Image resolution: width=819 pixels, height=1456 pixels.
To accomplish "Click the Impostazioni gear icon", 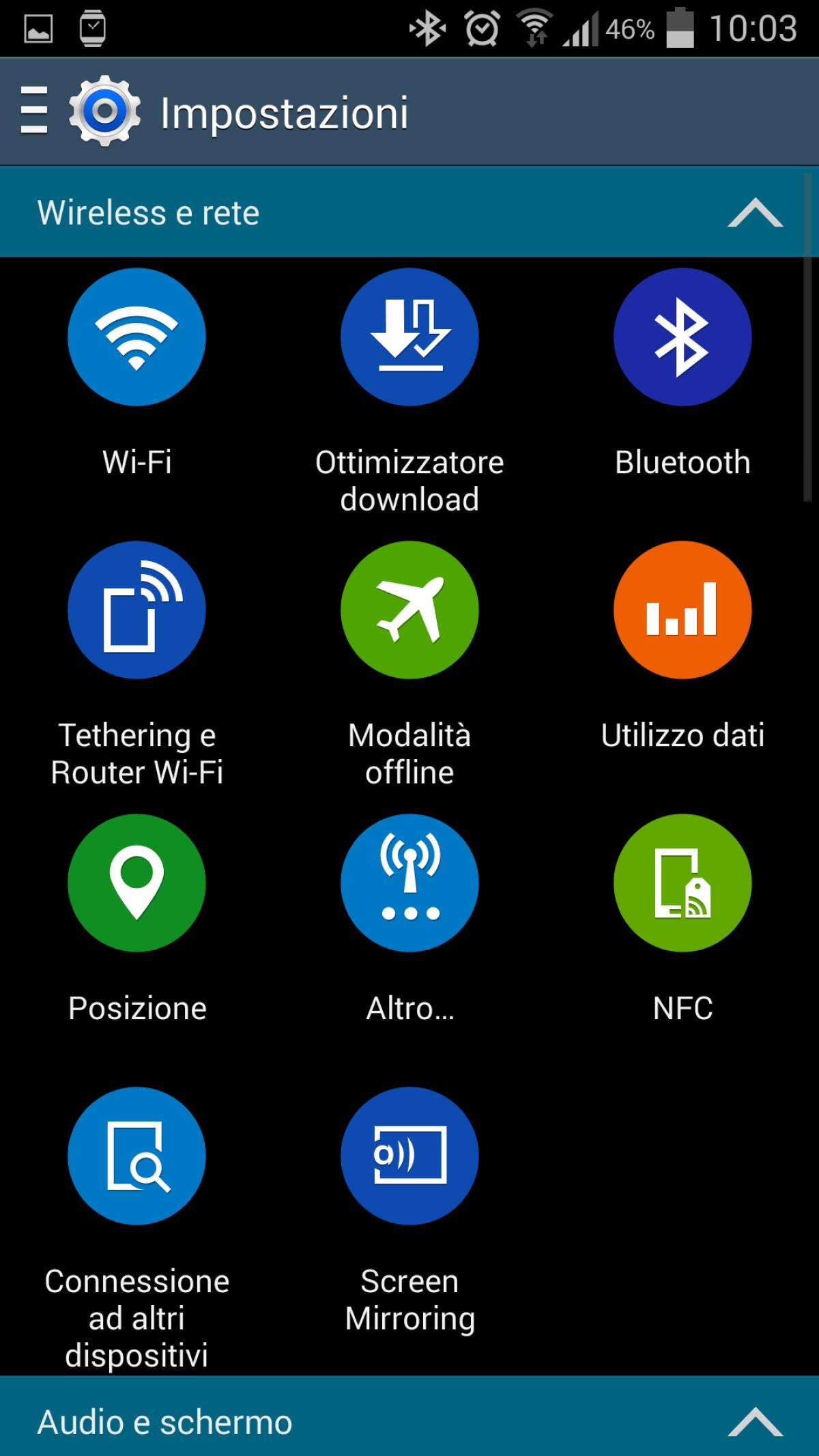I will click(x=102, y=110).
